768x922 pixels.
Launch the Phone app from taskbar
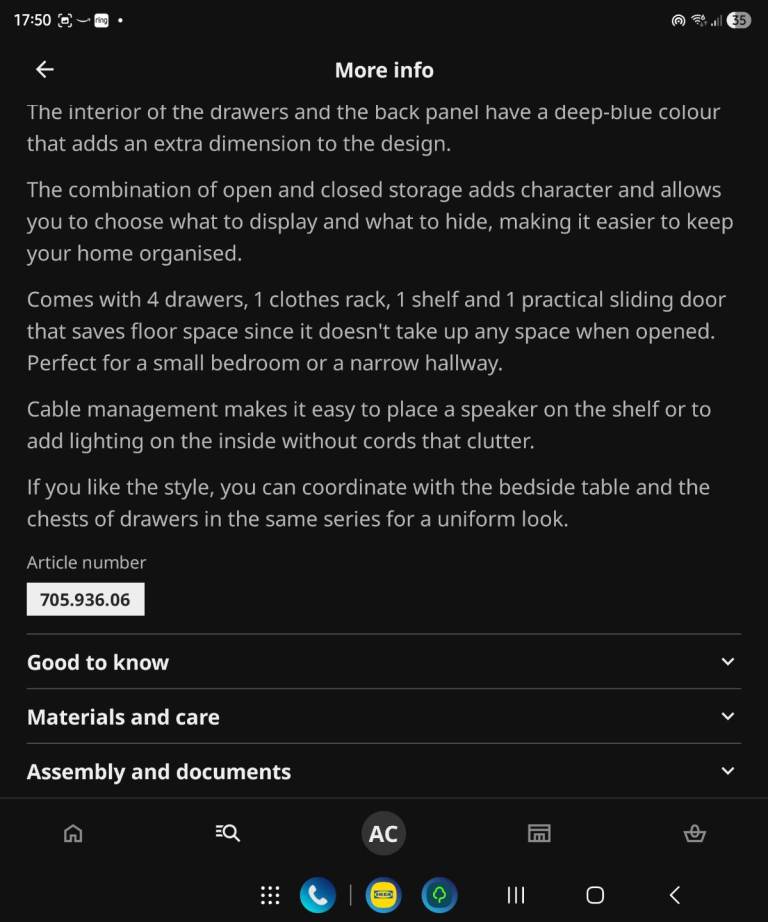317,895
